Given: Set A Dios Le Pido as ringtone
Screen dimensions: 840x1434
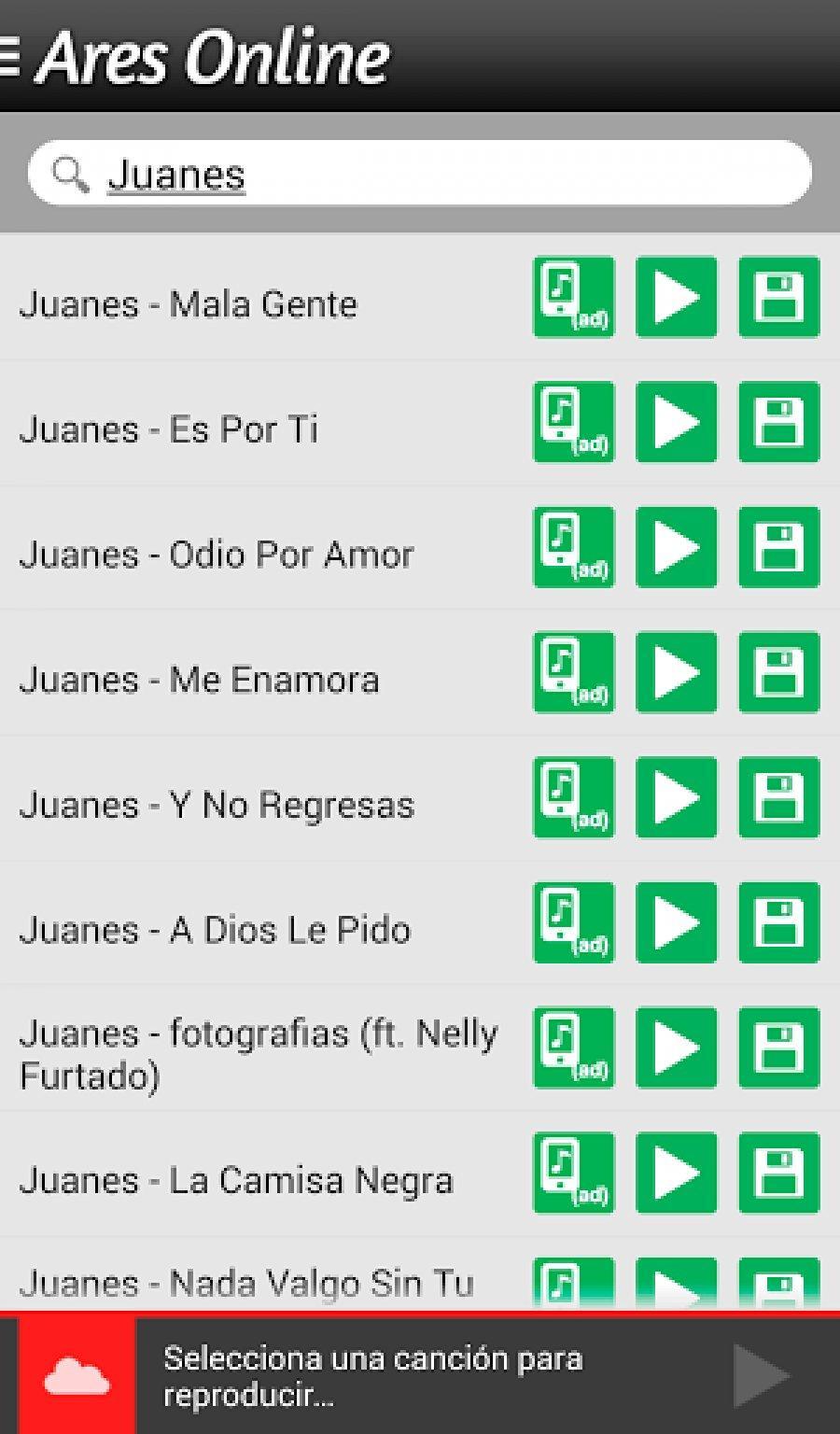Looking at the screenshot, I should click(573, 922).
